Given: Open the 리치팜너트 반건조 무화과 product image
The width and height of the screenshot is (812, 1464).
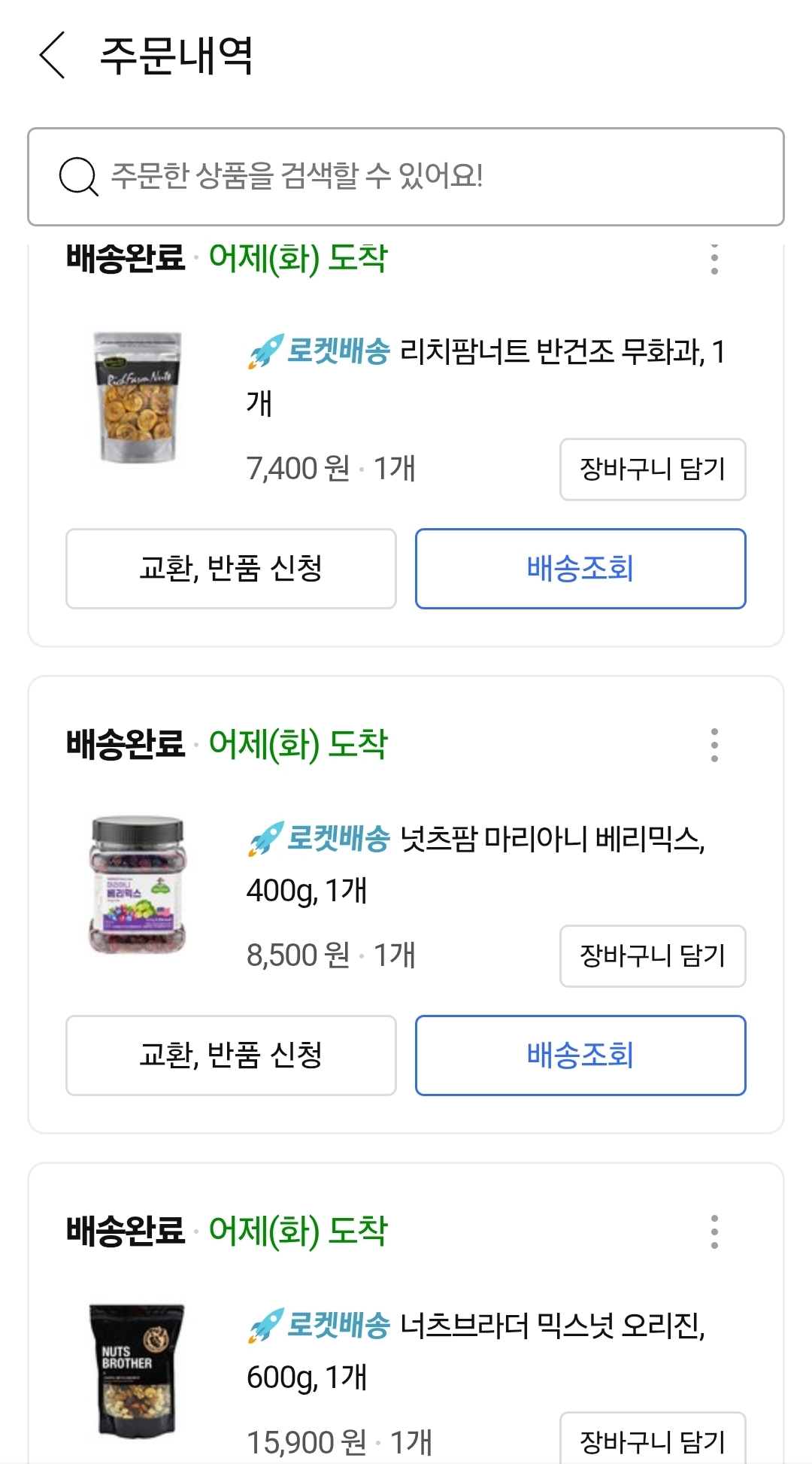Looking at the screenshot, I should pyautogui.click(x=138, y=397).
